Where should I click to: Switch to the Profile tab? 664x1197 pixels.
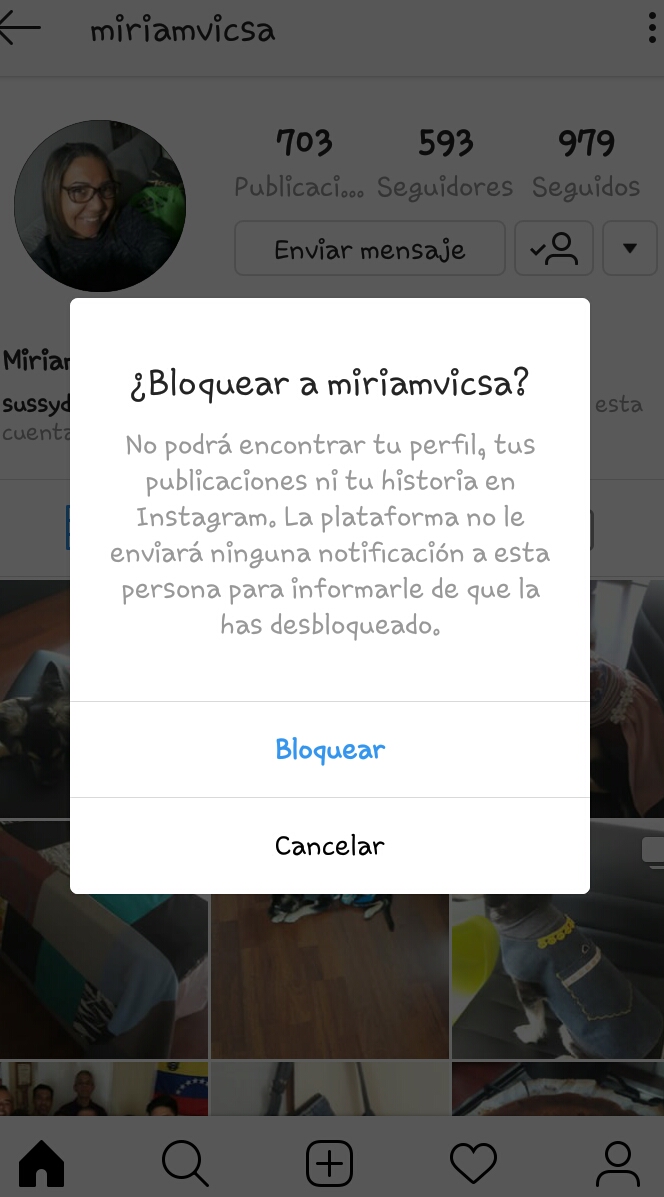click(x=617, y=1164)
